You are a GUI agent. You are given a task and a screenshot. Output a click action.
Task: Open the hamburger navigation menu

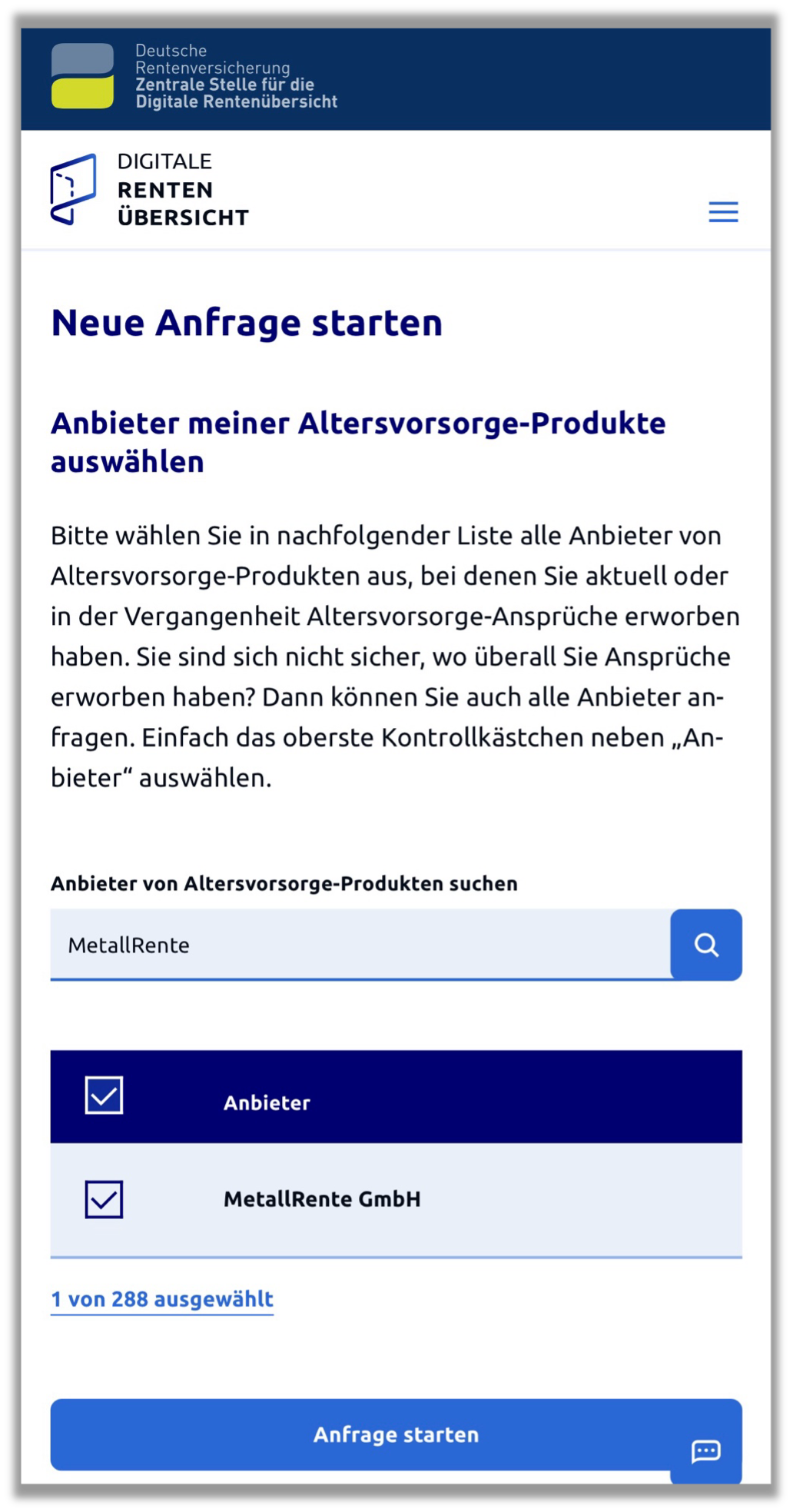723,211
